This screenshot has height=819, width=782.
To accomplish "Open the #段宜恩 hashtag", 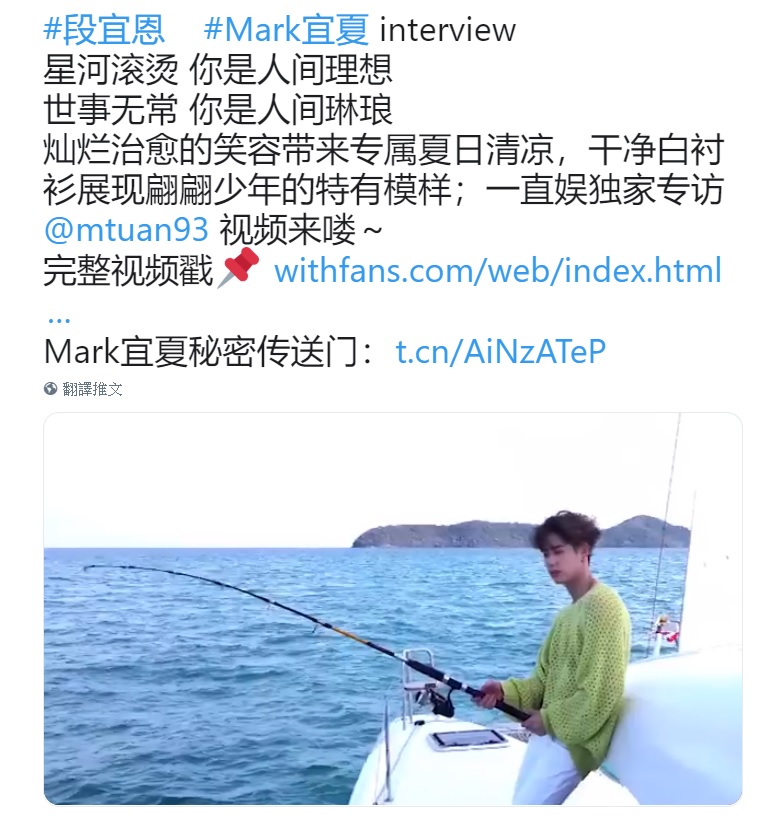I will click(x=105, y=29).
